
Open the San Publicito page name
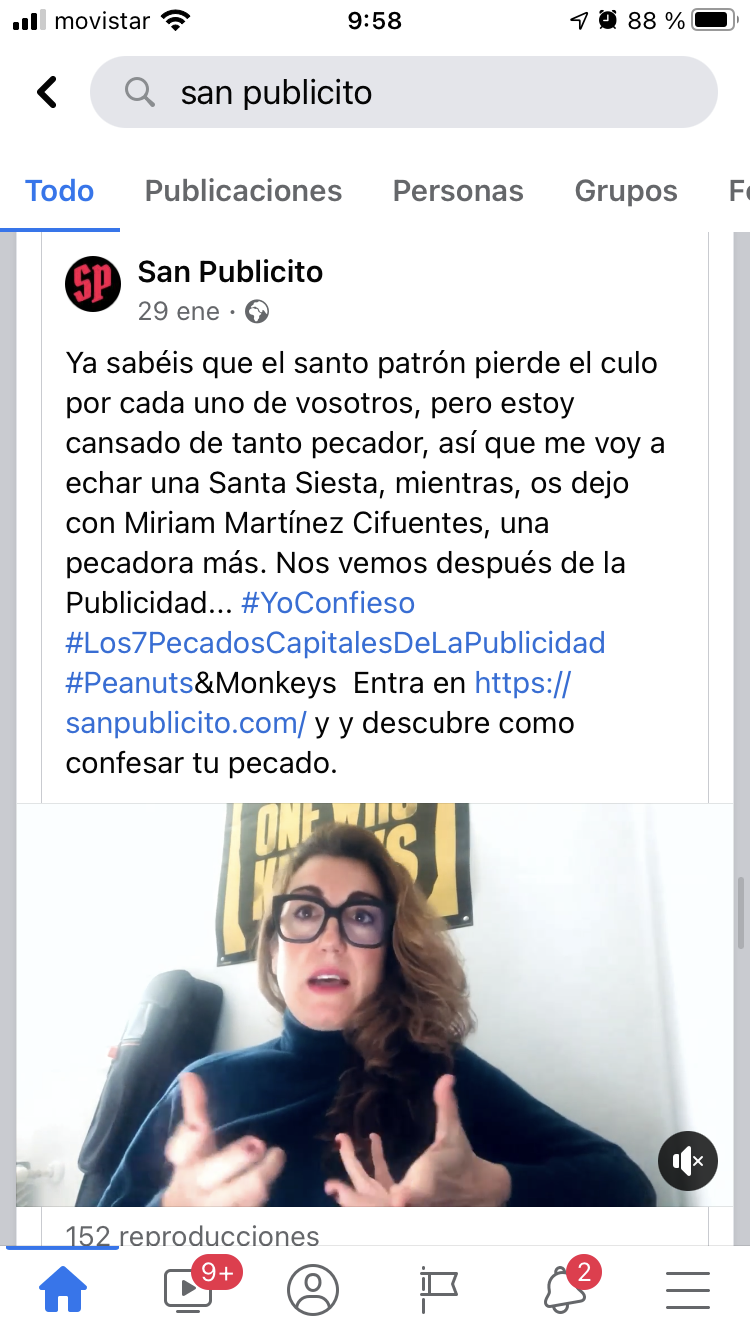(230, 272)
